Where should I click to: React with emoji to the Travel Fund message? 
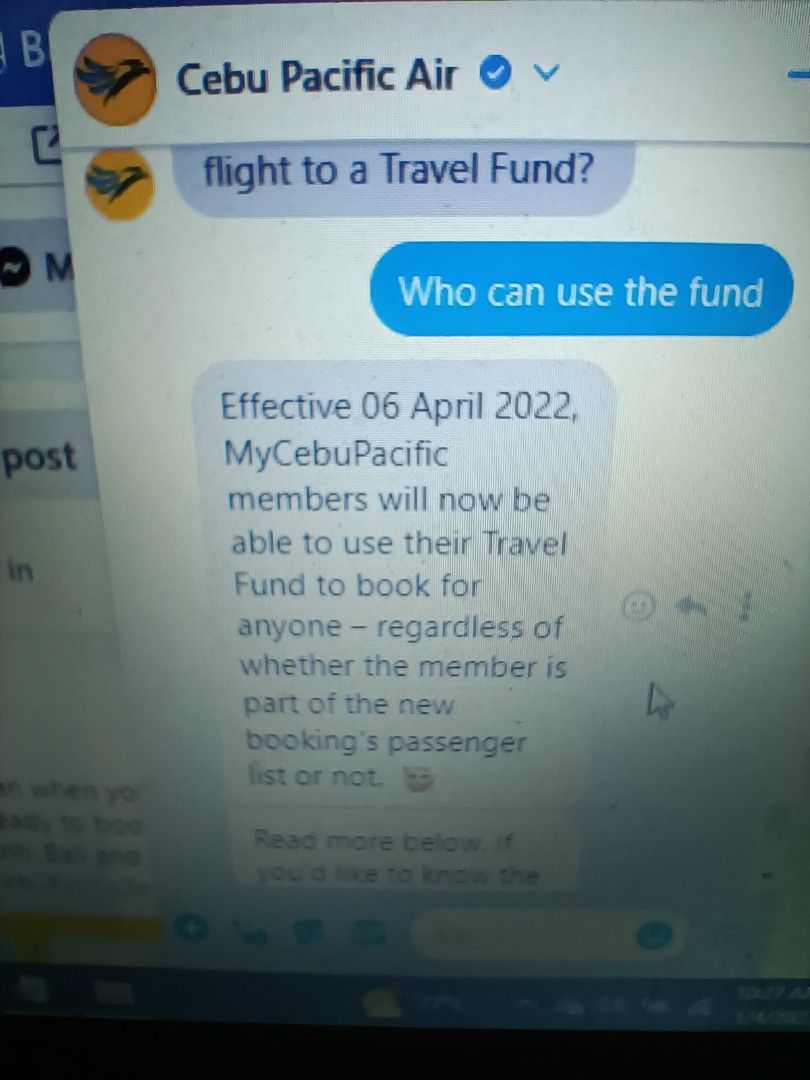coord(636,606)
